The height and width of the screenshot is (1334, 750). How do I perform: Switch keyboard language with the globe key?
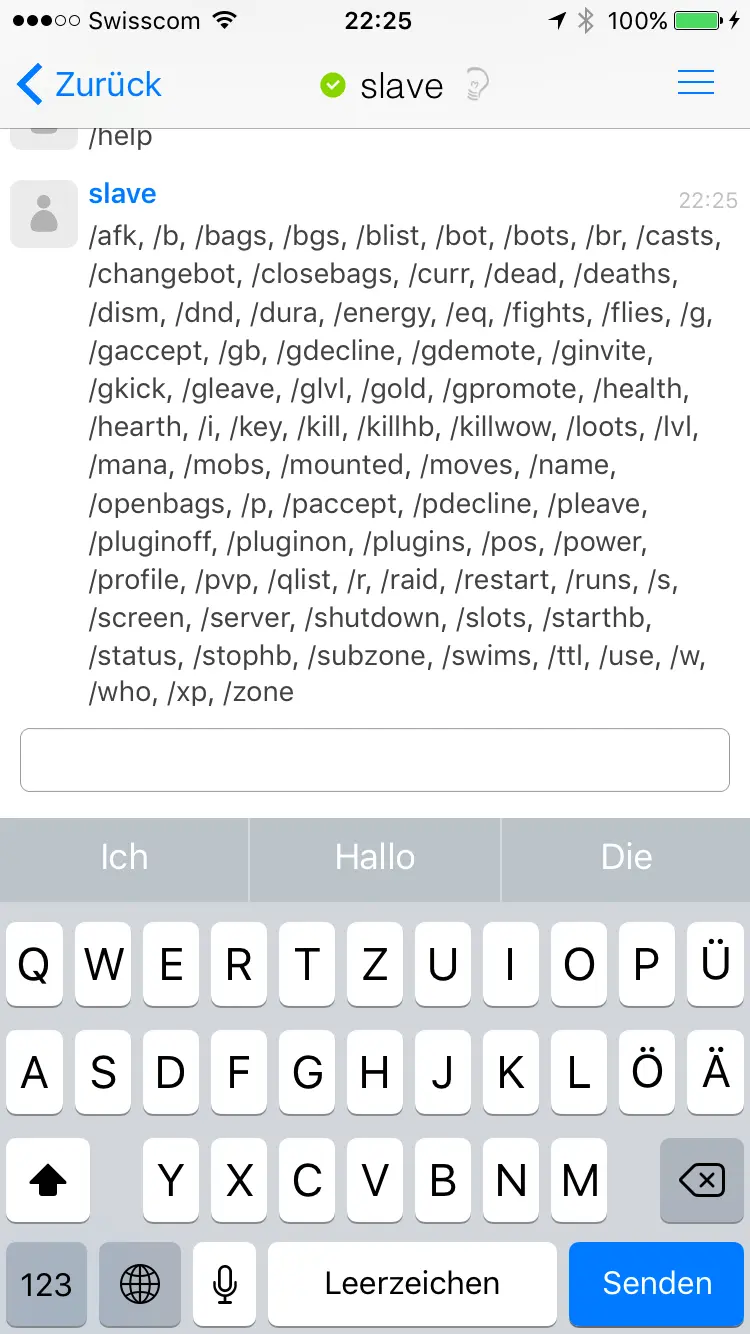coord(140,1284)
